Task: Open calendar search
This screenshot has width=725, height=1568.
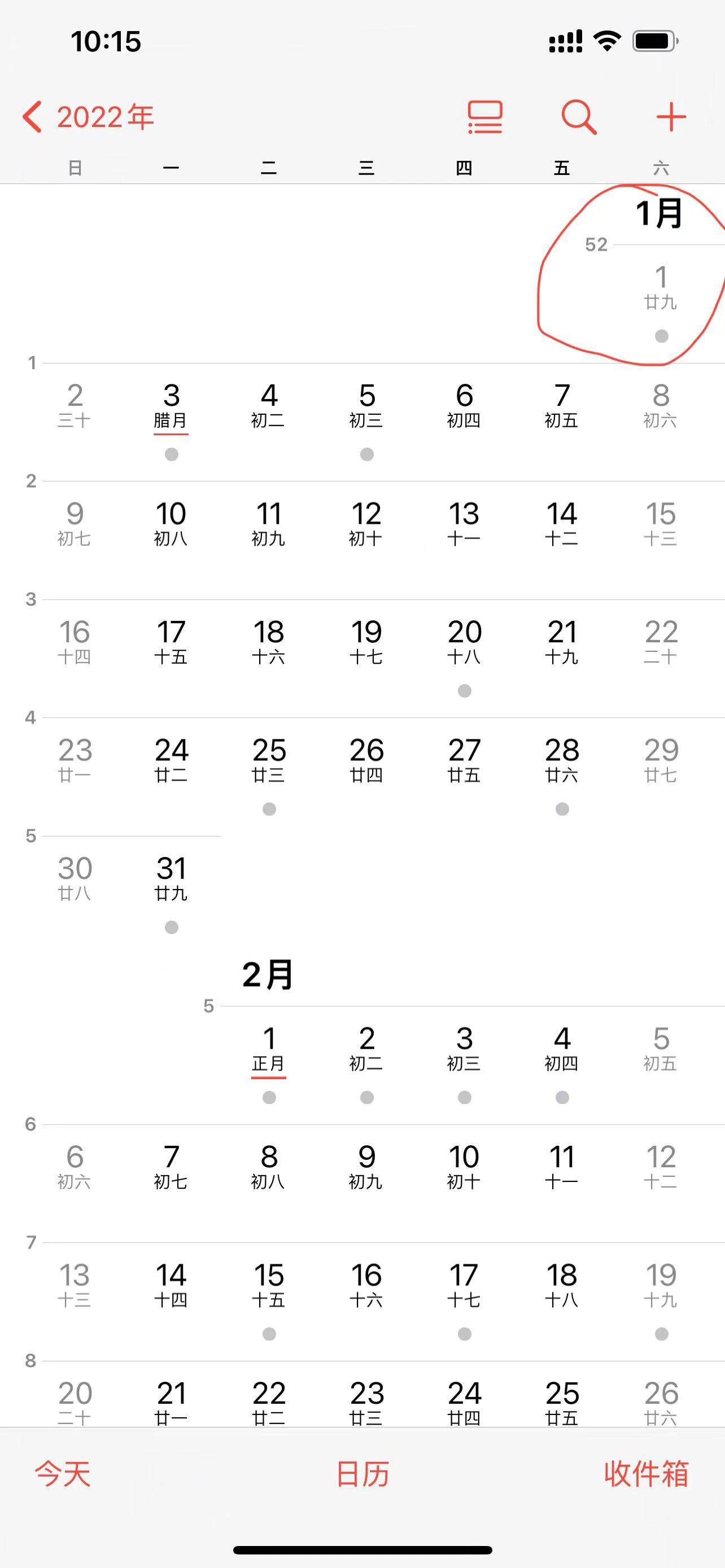Action: tap(578, 116)
